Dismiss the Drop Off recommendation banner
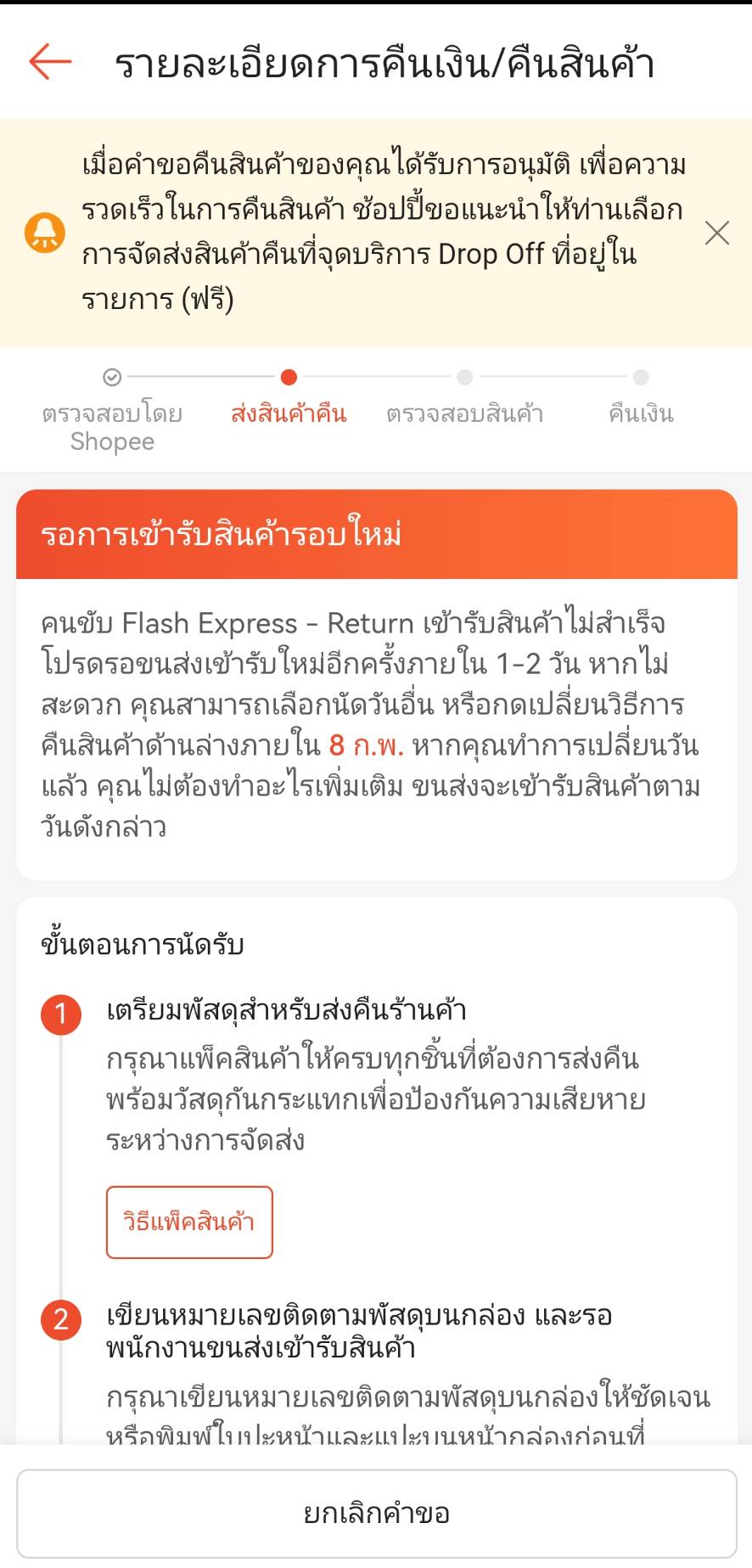This screenshot has height=1568, width=752. coord(717,233)
